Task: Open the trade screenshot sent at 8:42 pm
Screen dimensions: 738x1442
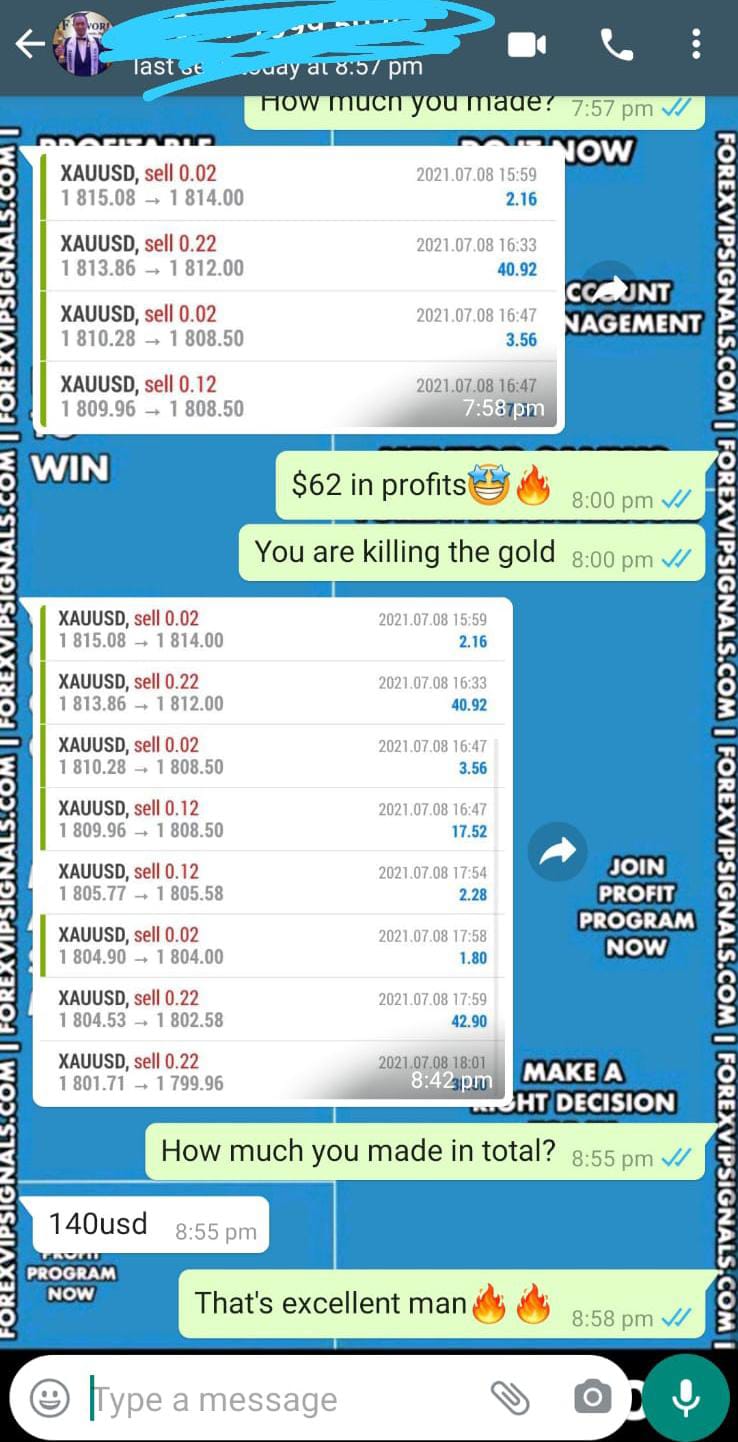Action: [x=272, y=850]
